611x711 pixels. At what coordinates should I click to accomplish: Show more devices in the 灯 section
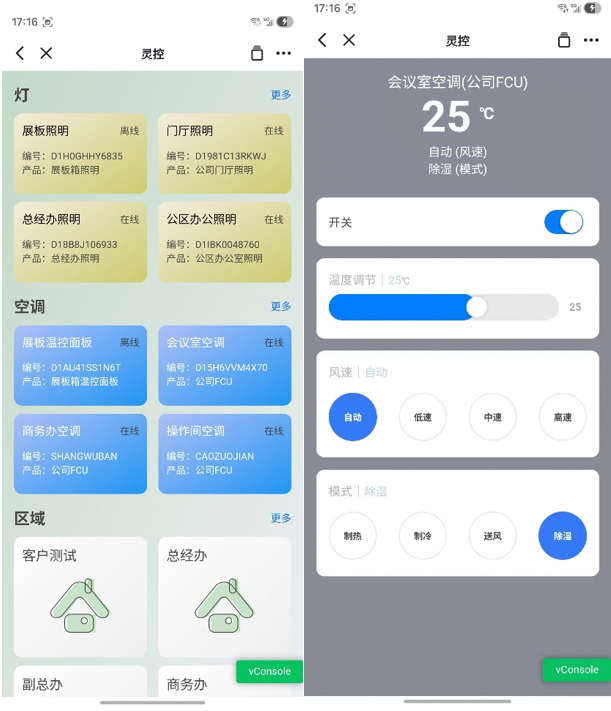pyautogui.click(x=281, y=95)
